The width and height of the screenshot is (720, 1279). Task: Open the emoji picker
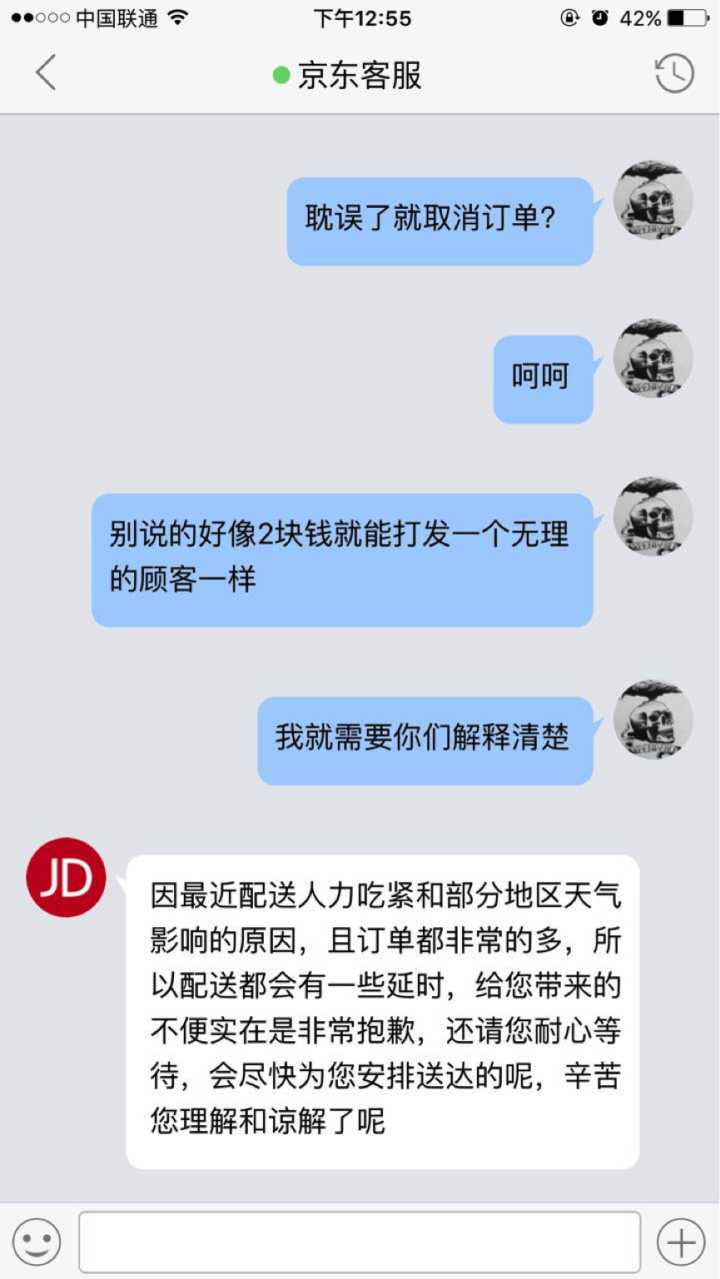pyautogui.click(x=37, y=1242)
